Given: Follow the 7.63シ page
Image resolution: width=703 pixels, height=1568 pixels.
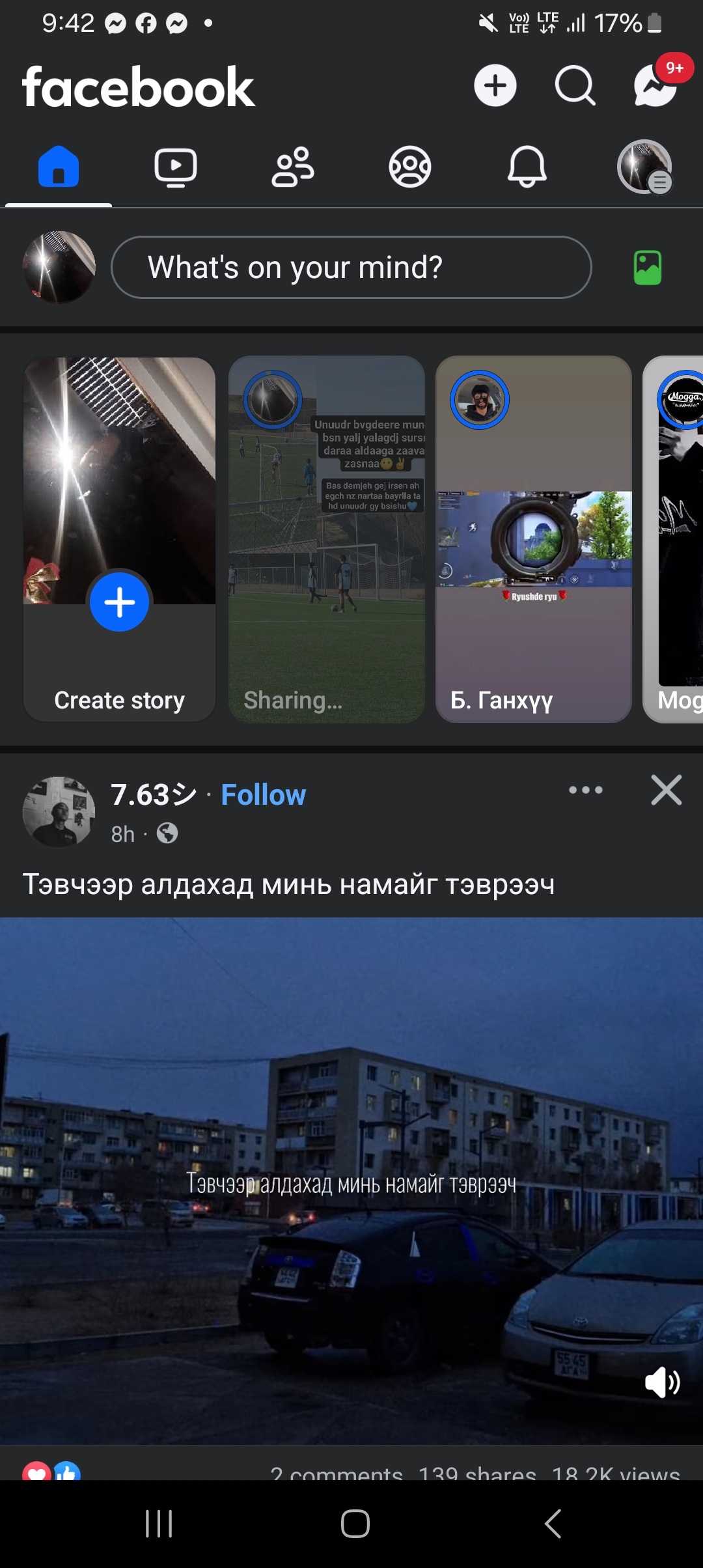Looking at the screenshot, I should 263,795.
